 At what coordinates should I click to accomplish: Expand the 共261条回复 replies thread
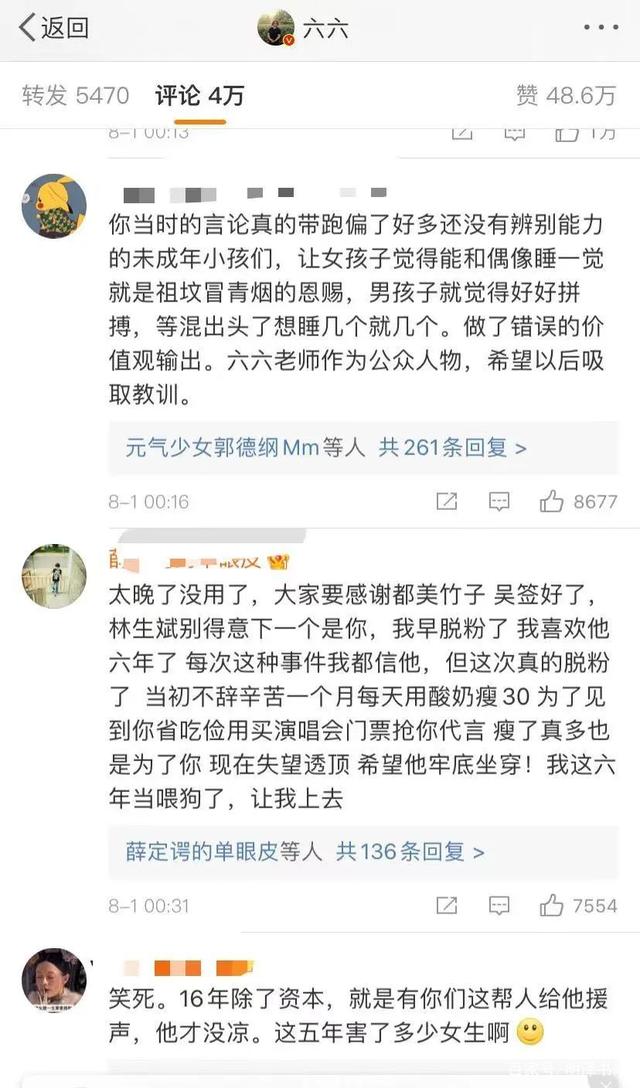click(x=452, y=448)
